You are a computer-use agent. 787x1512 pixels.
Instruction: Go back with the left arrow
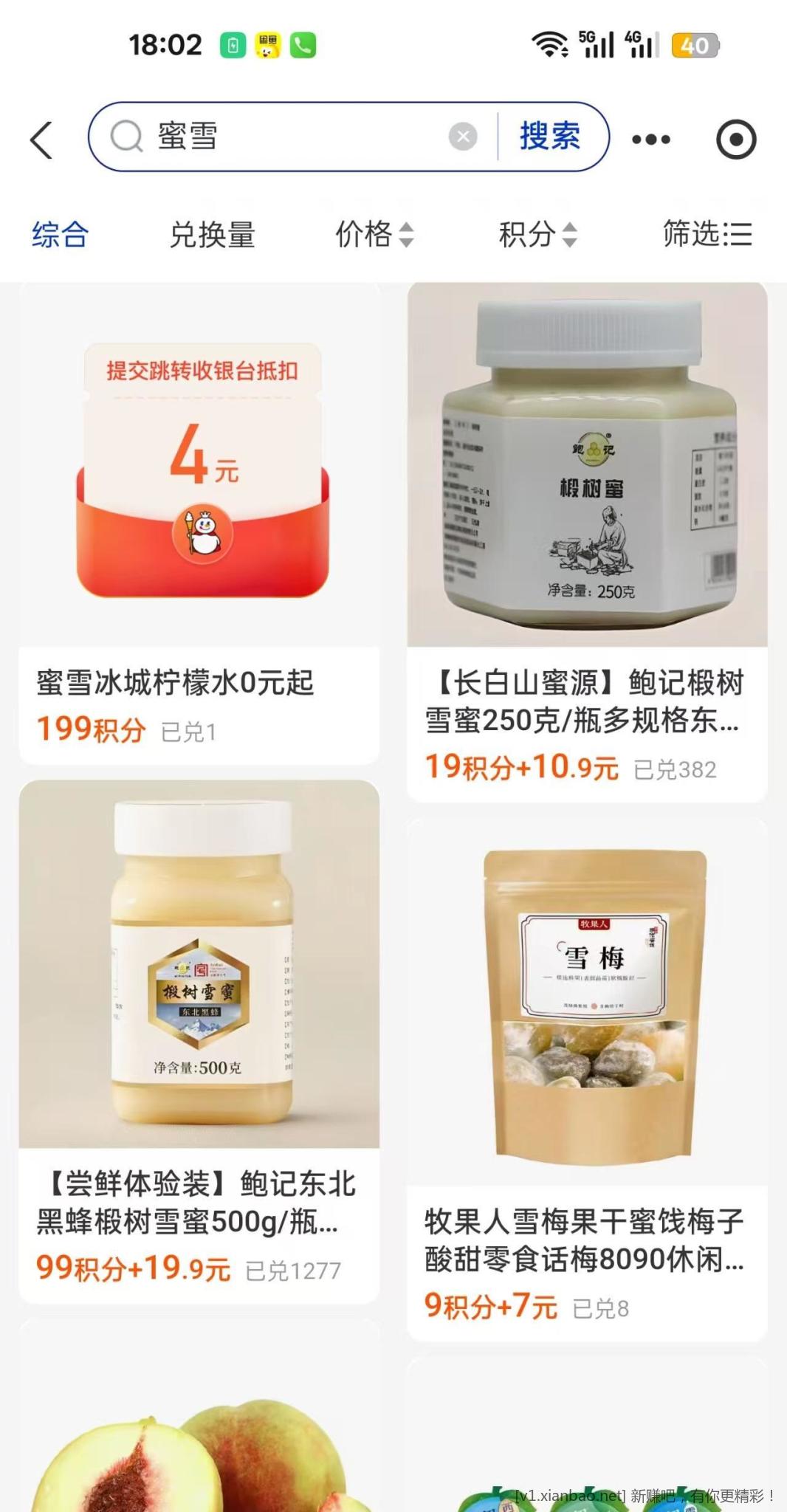(42, 140)
